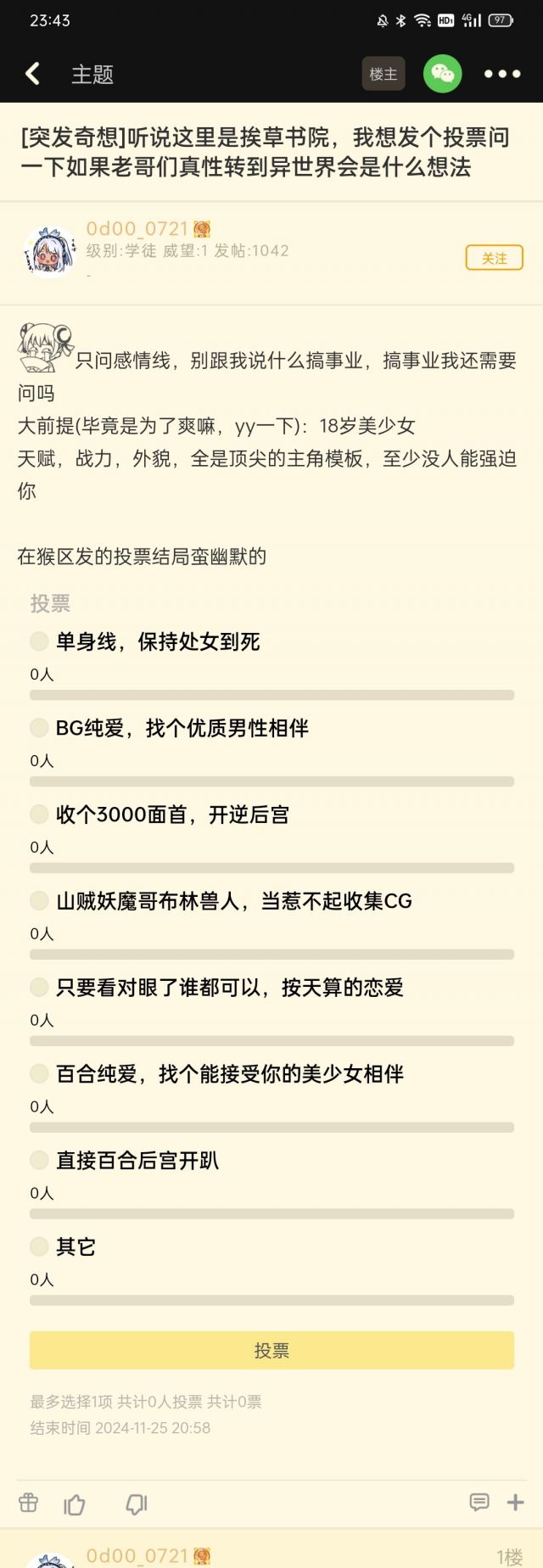Choose the 其它 poll option
The height and width of the screenshot is (1568, 543).
pos(39,1247)
